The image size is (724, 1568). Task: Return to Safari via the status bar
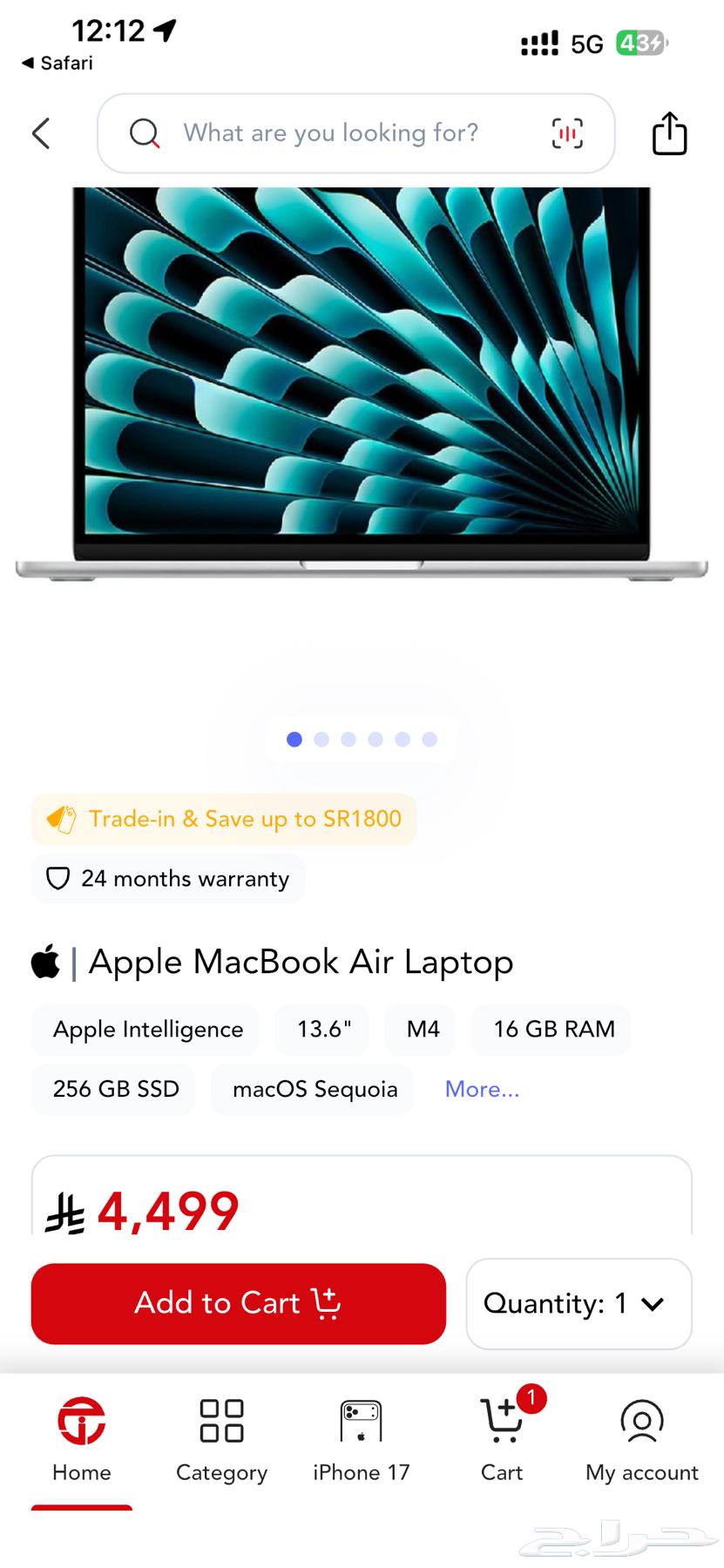coord(58,63)
